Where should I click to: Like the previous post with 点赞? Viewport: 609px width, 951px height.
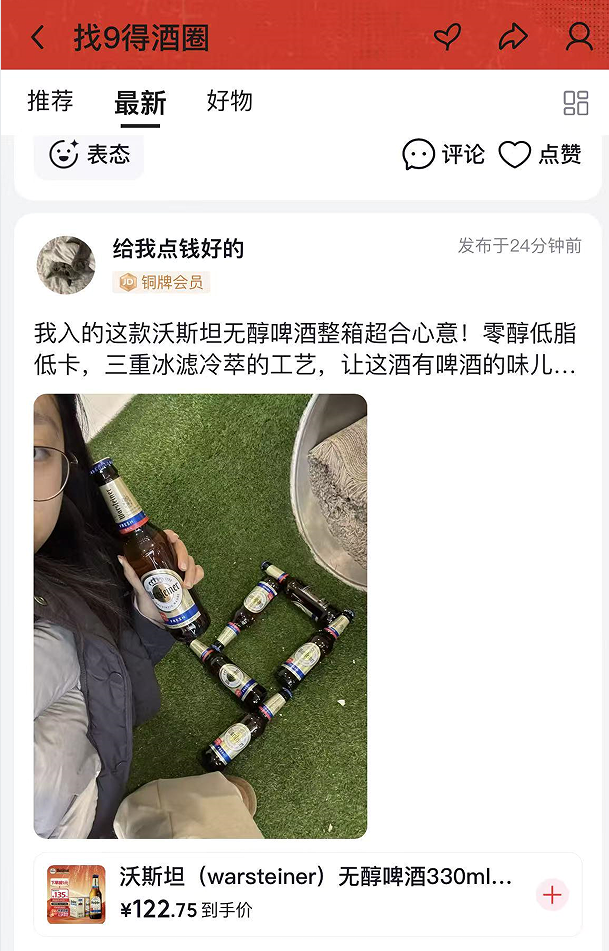tap(539, 154)
